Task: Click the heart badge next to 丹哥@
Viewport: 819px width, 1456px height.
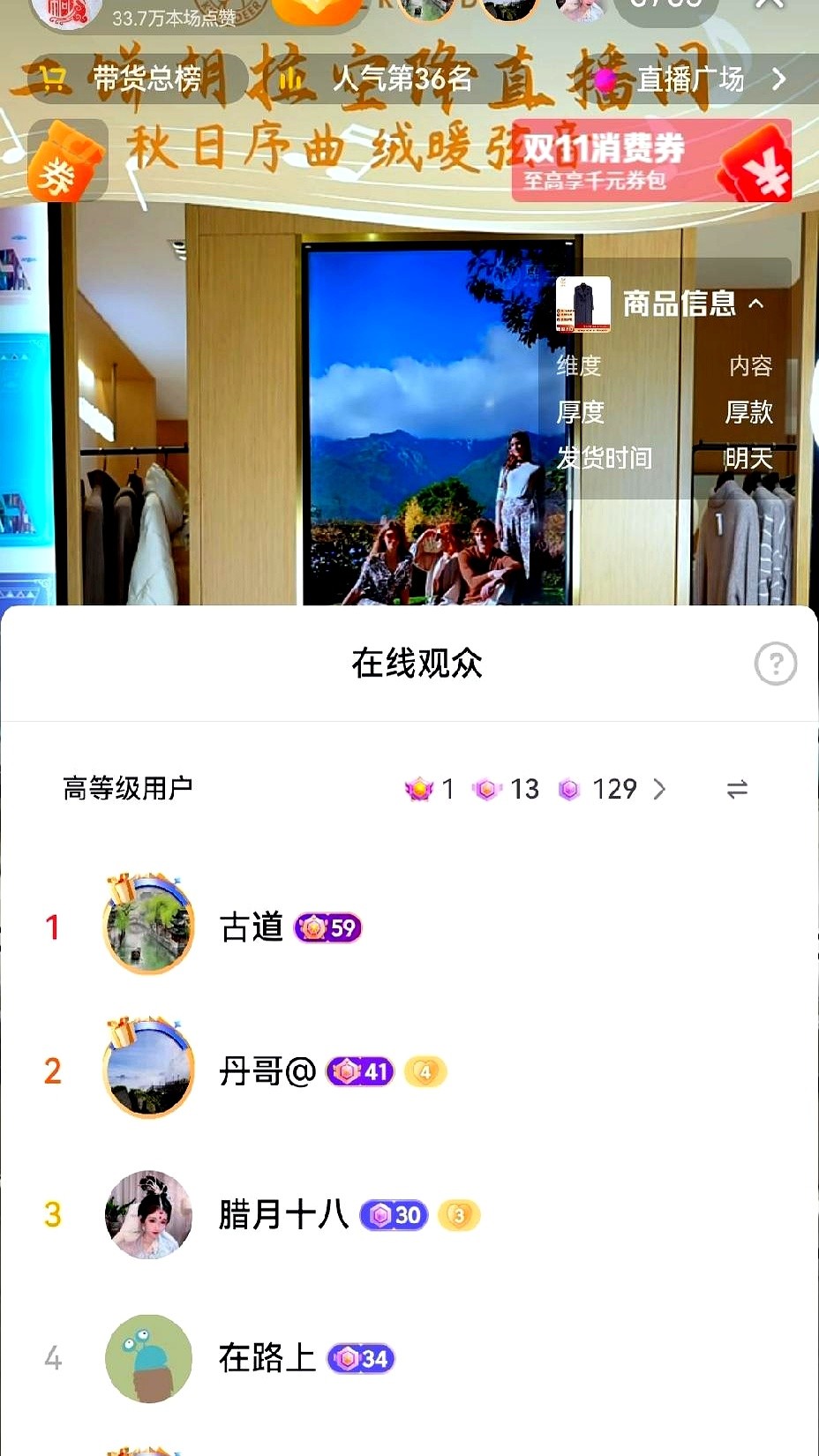Action: tap(425, 1071)
